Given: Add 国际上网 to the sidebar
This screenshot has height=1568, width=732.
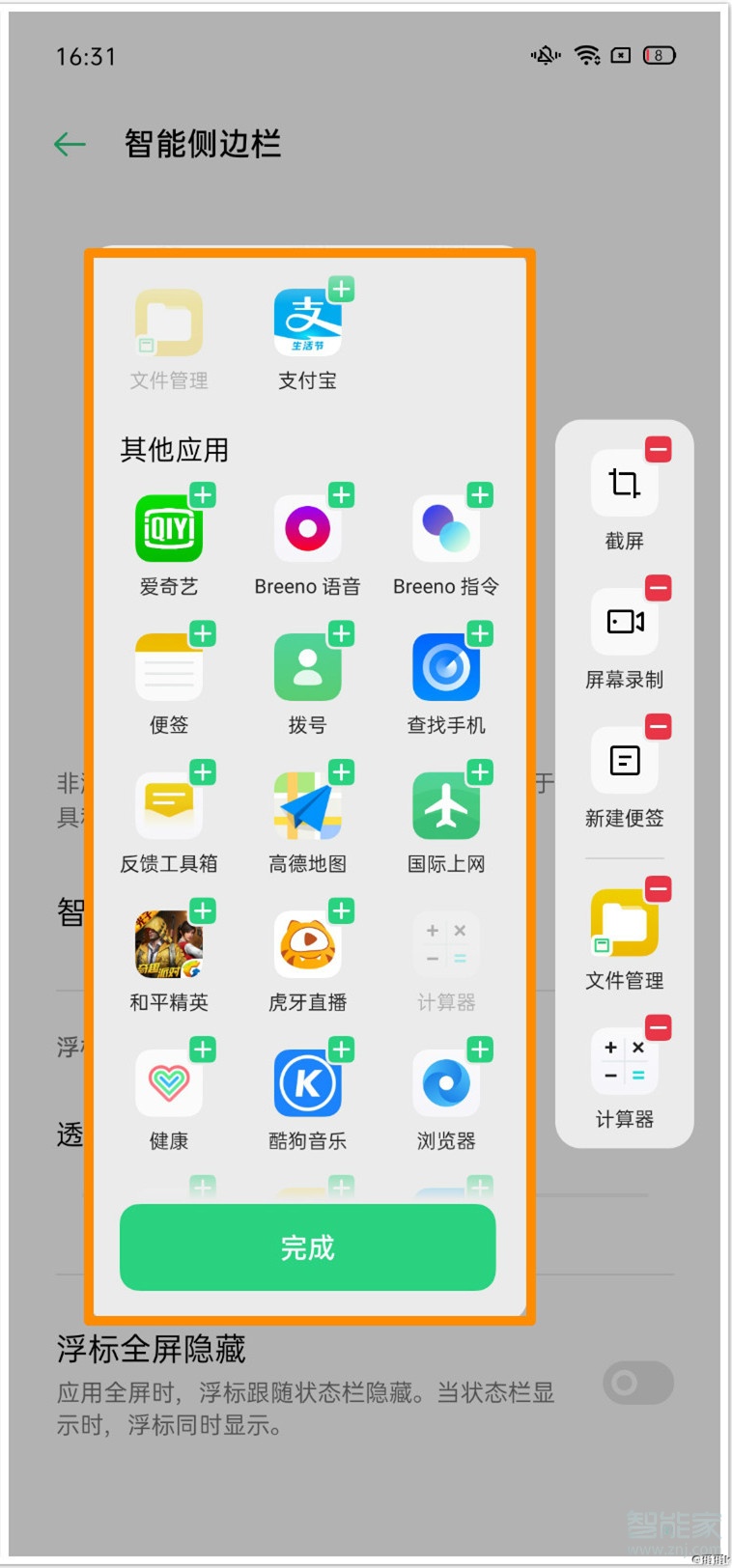Looking at the screenshot, I should (480, 772).
